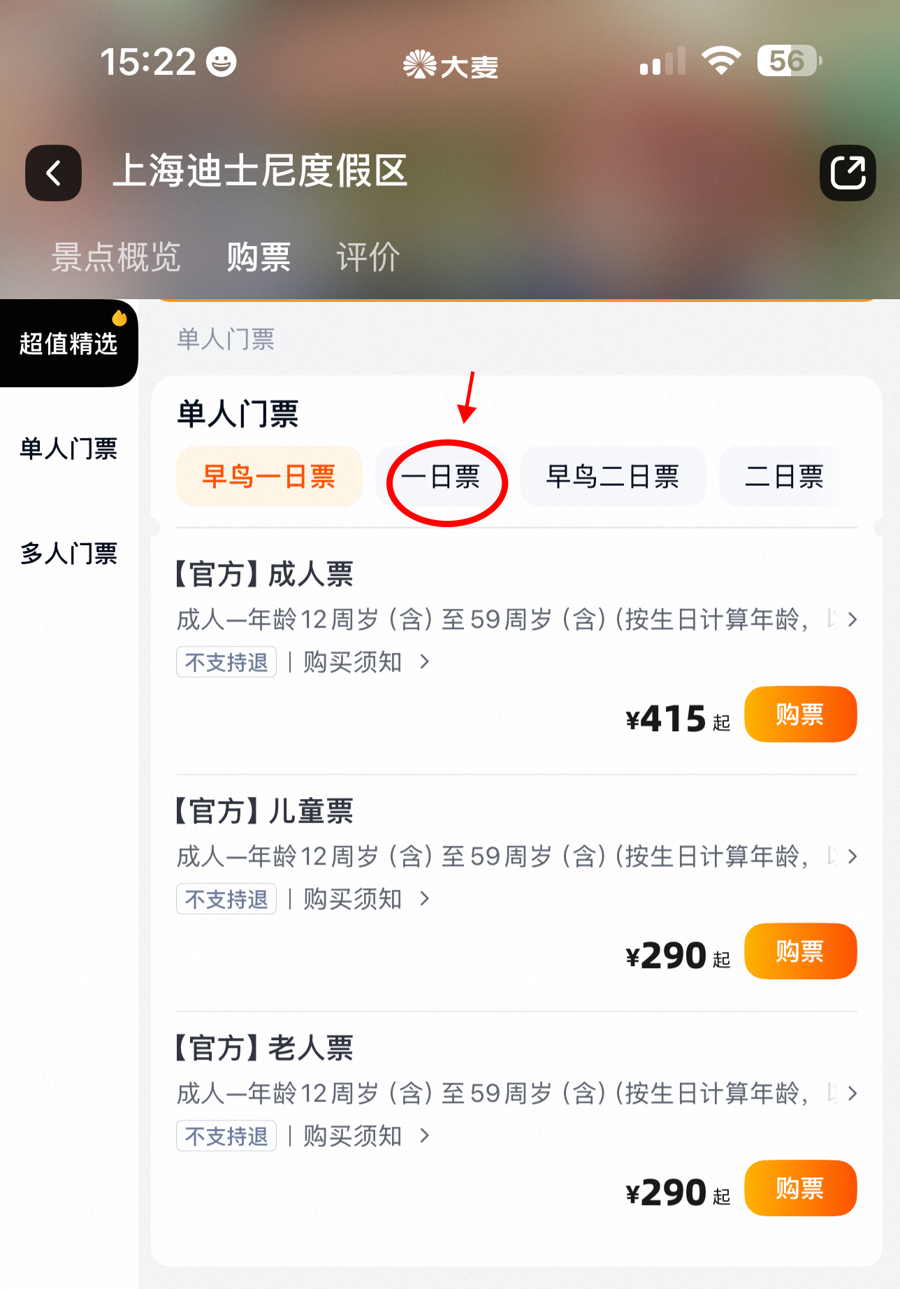Choose the 早鸟一日票 chip
Image resolution: width=900 pixels, height=1289 pixels.
point(268,476)
